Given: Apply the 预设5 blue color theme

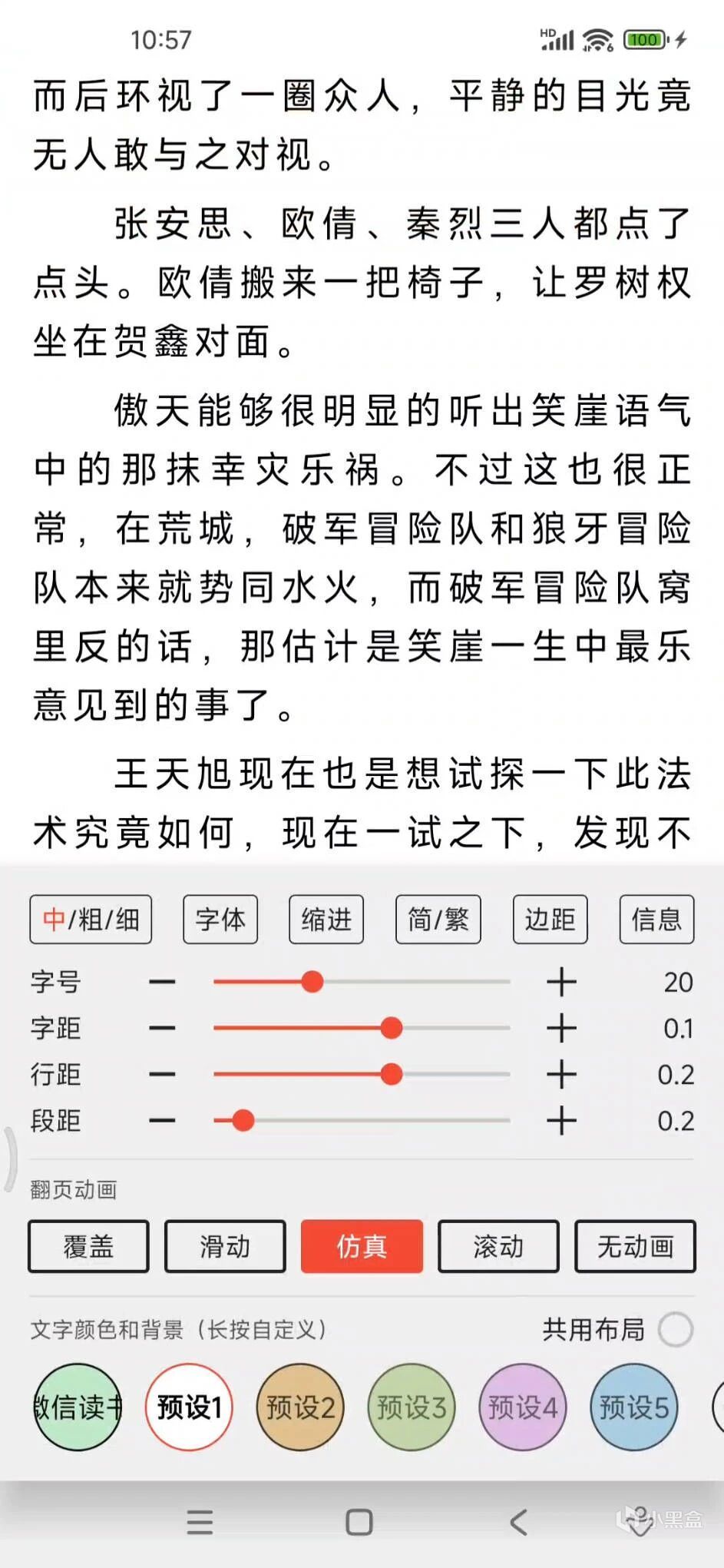Looking at the screenshot, I should coord(633,1407).
